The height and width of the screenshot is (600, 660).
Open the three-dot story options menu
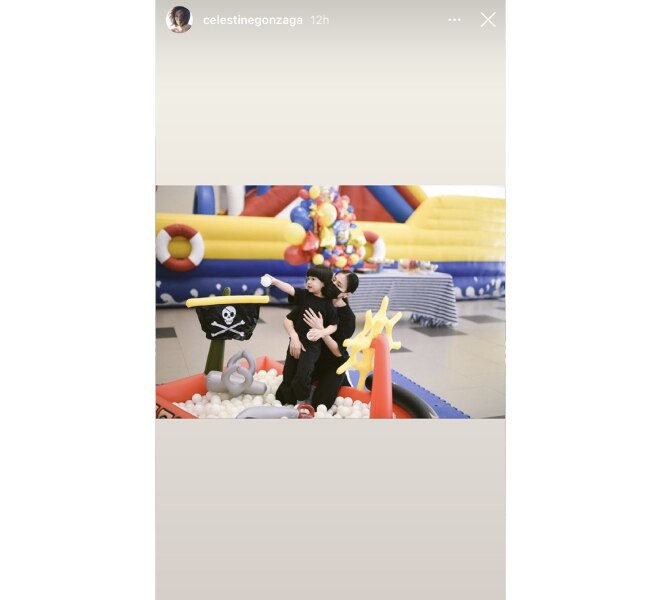point(455,20)
